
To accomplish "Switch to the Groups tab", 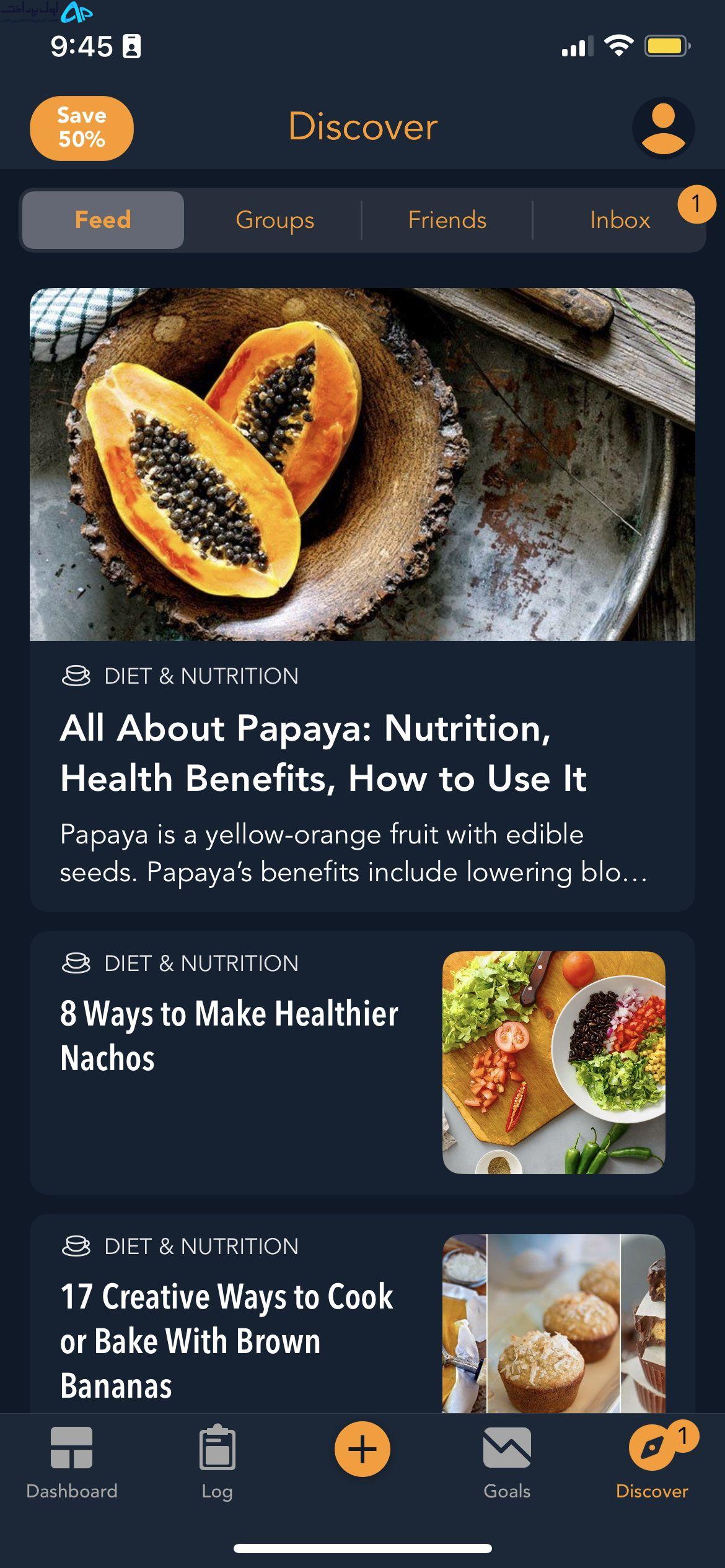I will coord(275,220).
